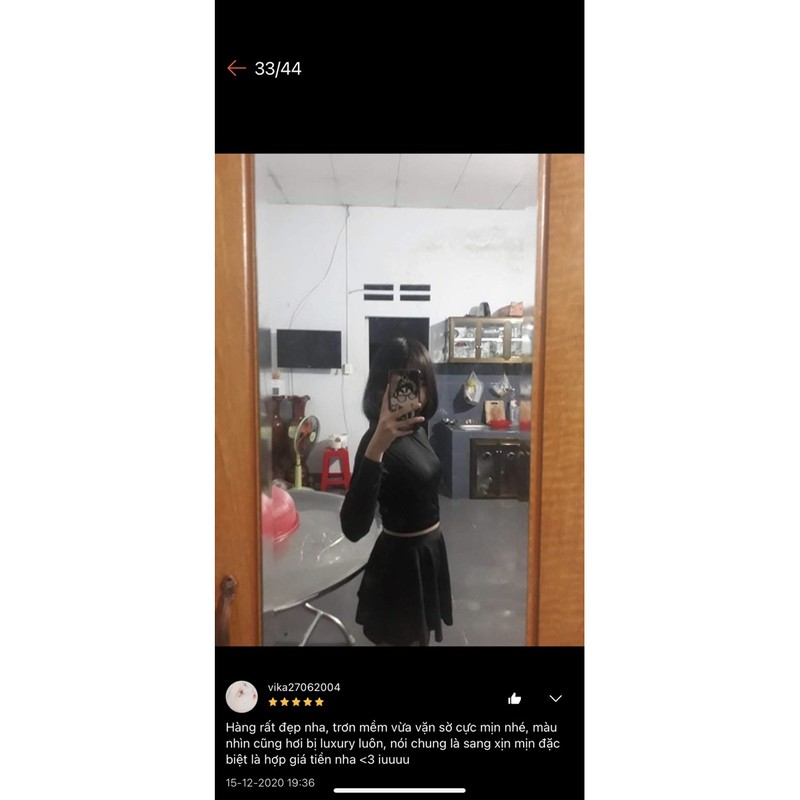Collapse the review text with the chevron
This screenshot has height=800, width=800.
[x=556, y=698]
